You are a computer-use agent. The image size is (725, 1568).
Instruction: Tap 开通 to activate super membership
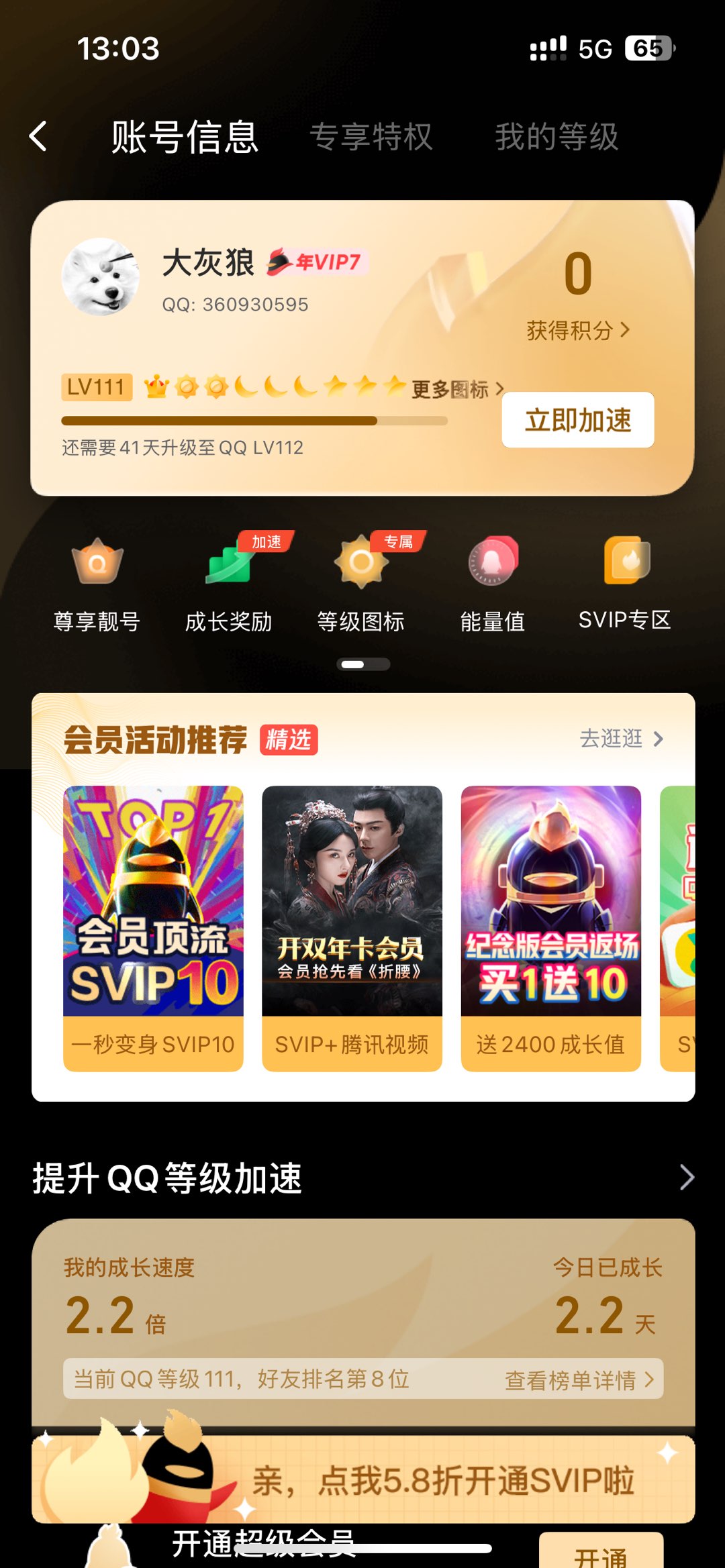[601, 1554]
